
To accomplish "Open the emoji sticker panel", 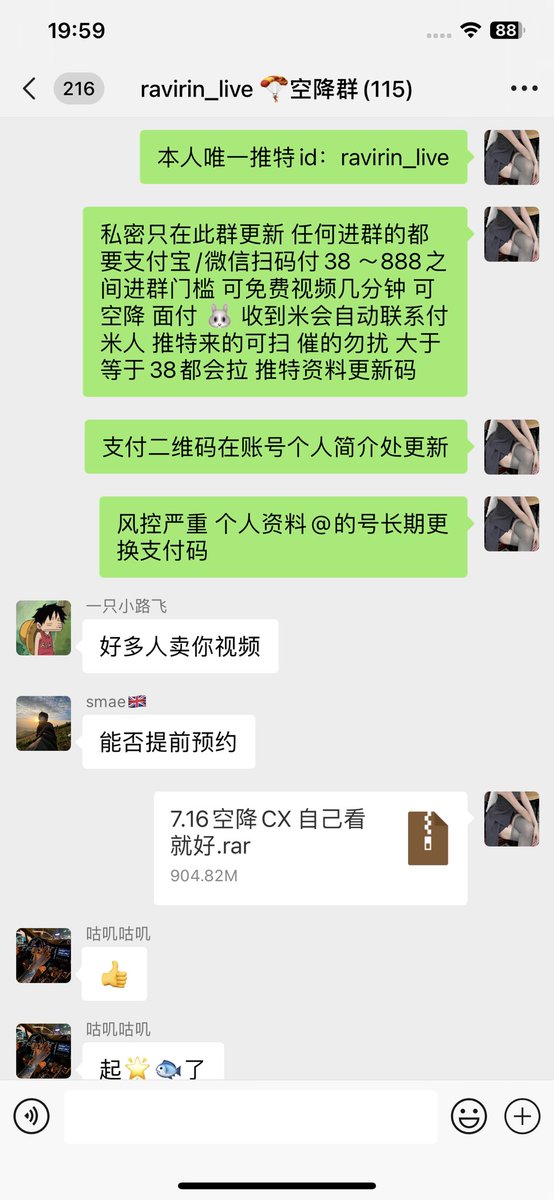I will pos(469,1116).
